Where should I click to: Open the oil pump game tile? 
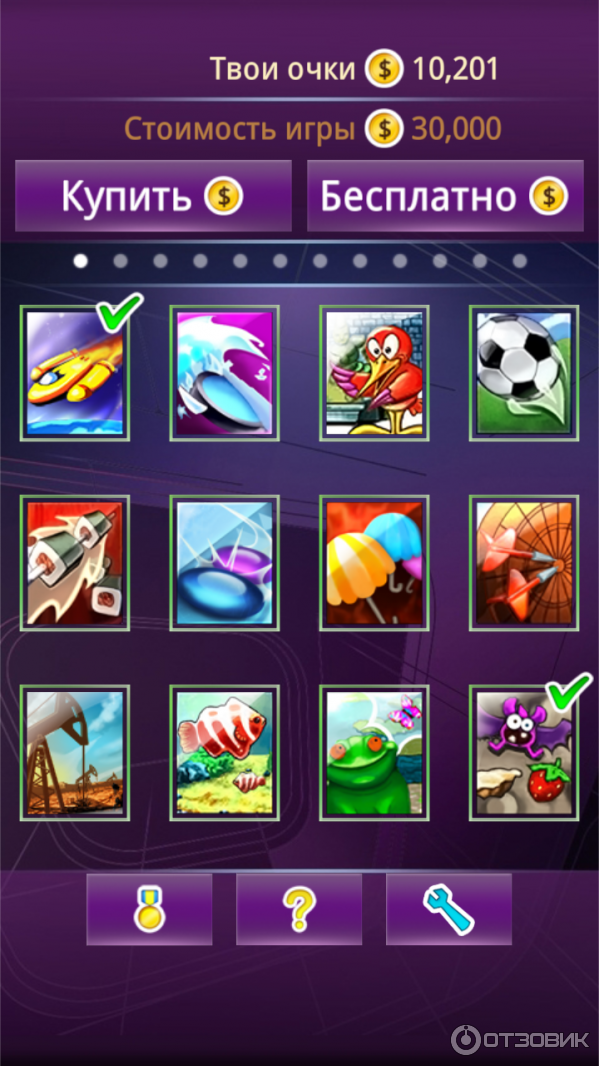coord(75,753)
